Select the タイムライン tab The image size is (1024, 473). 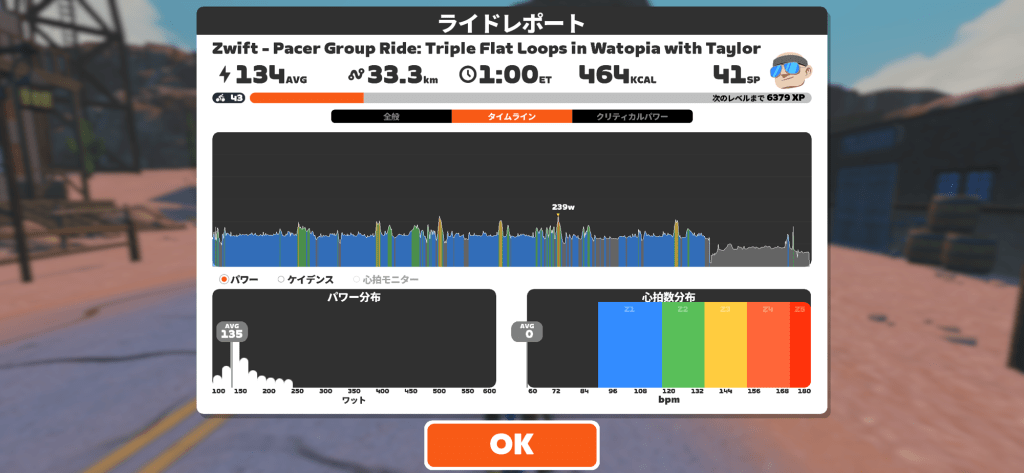coord(511,116)
